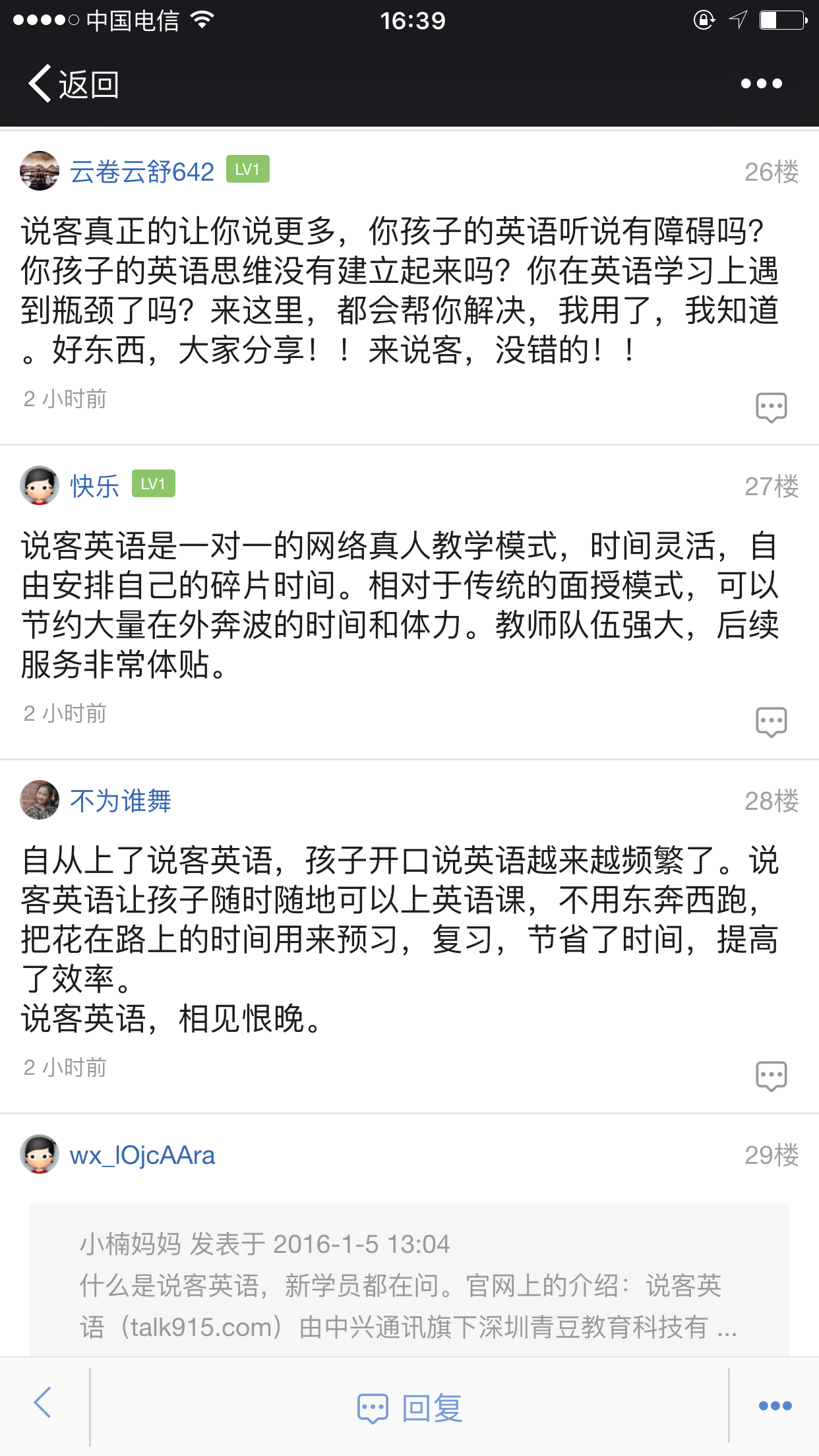Tap 不为谁舞's avatar photo
This screenshot has height=1456, width=819.
[x=40, y=800]
